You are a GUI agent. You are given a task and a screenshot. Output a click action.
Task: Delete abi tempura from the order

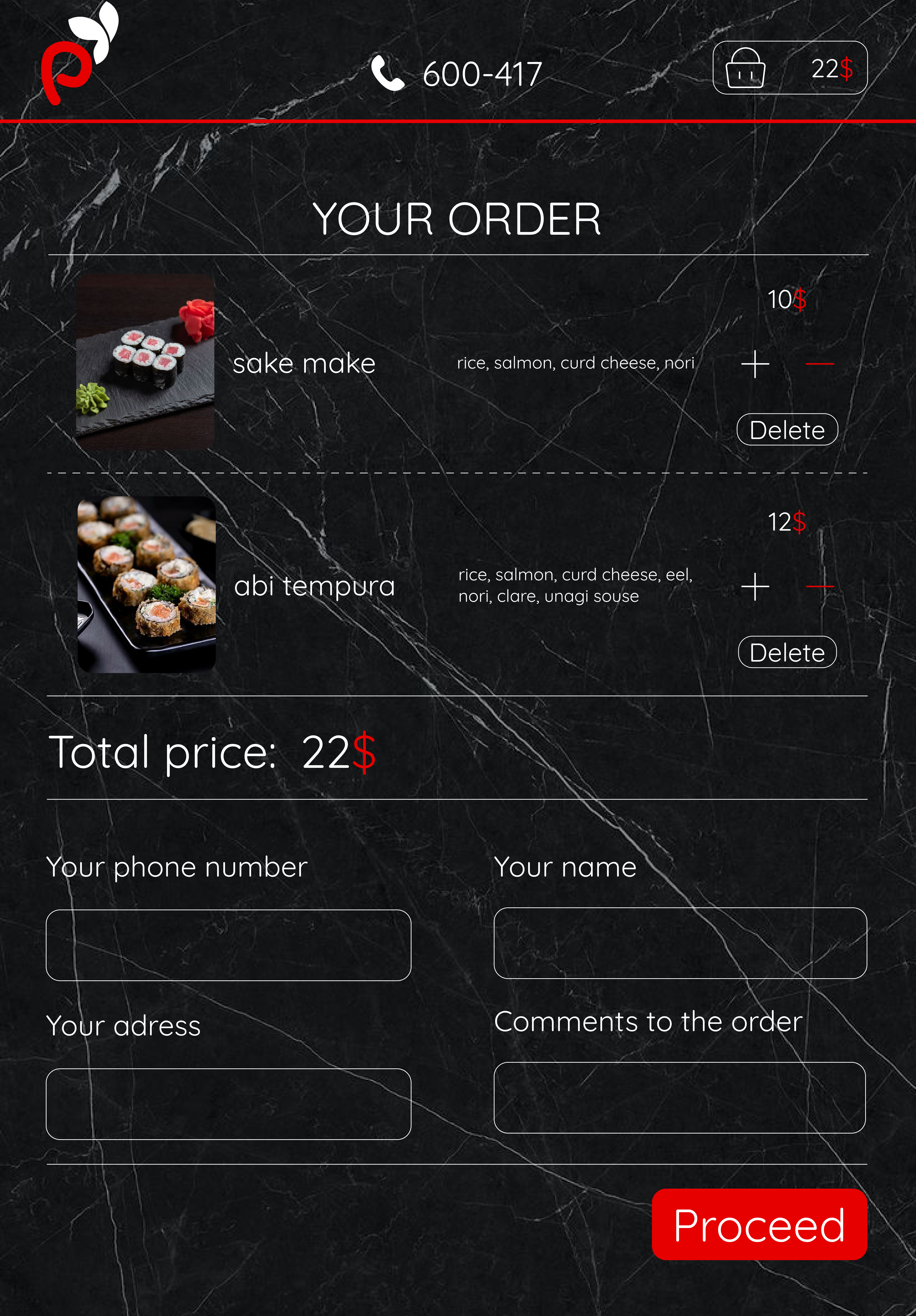pyautogui.click(x=786, y=652)
